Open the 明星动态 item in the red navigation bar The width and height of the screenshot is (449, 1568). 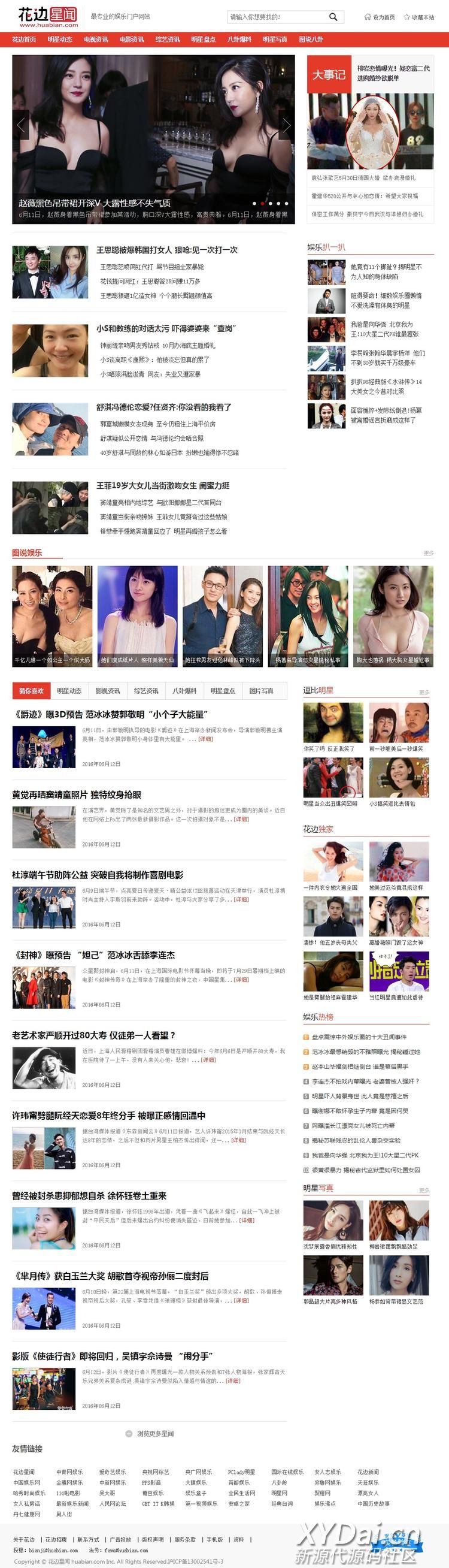60,40
